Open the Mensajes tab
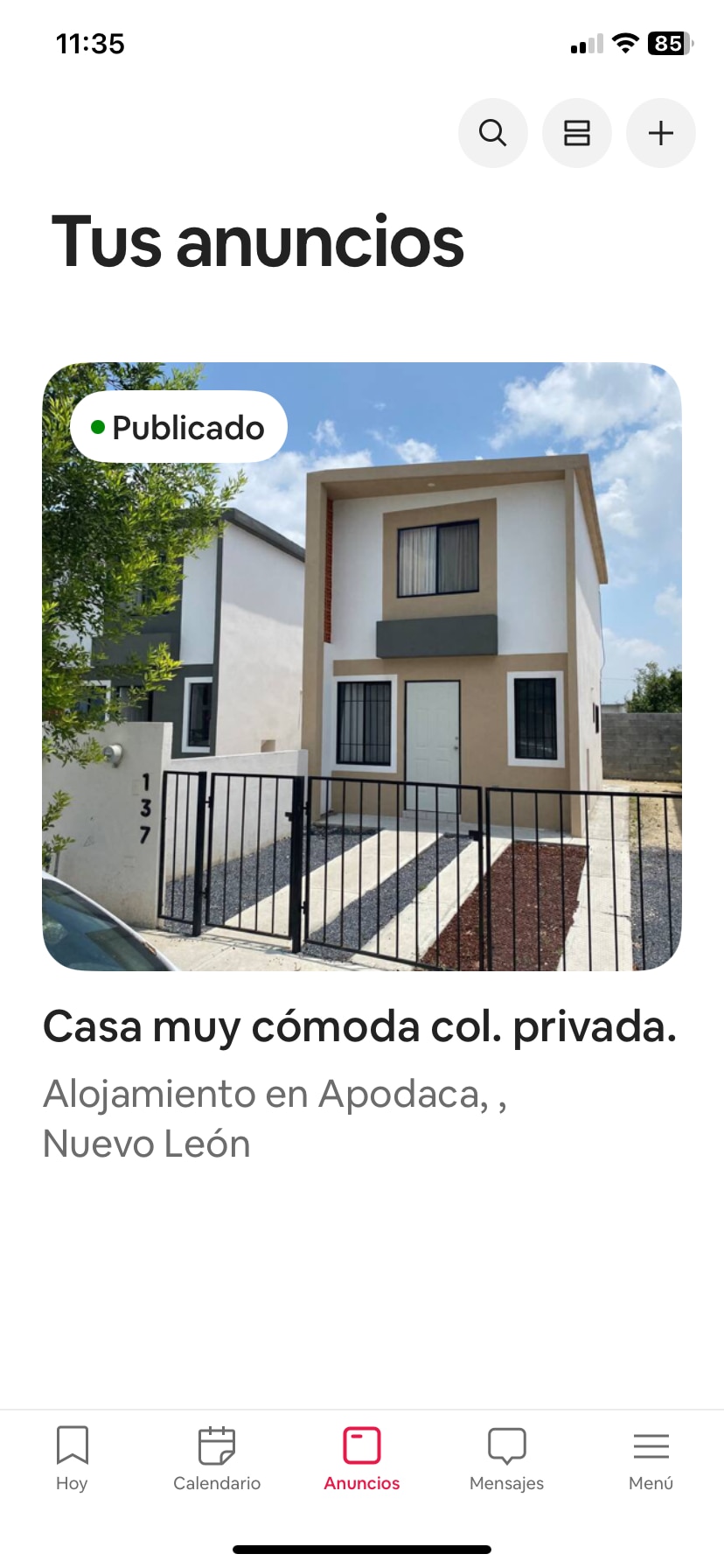The image size is (724, 1568). click(x=506, y=1459)
